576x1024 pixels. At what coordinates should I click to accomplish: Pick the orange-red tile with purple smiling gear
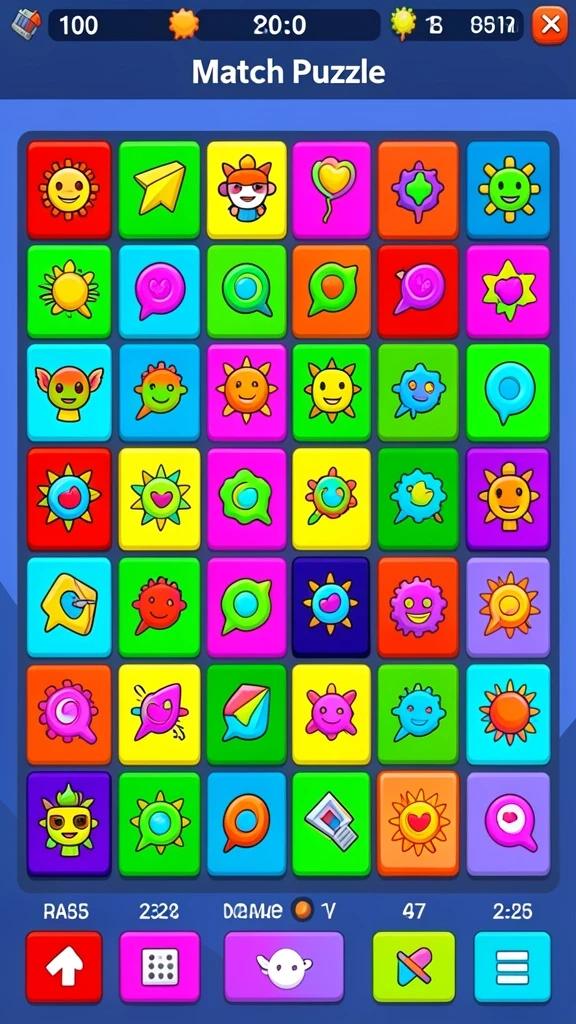click(x=418, y=607)
